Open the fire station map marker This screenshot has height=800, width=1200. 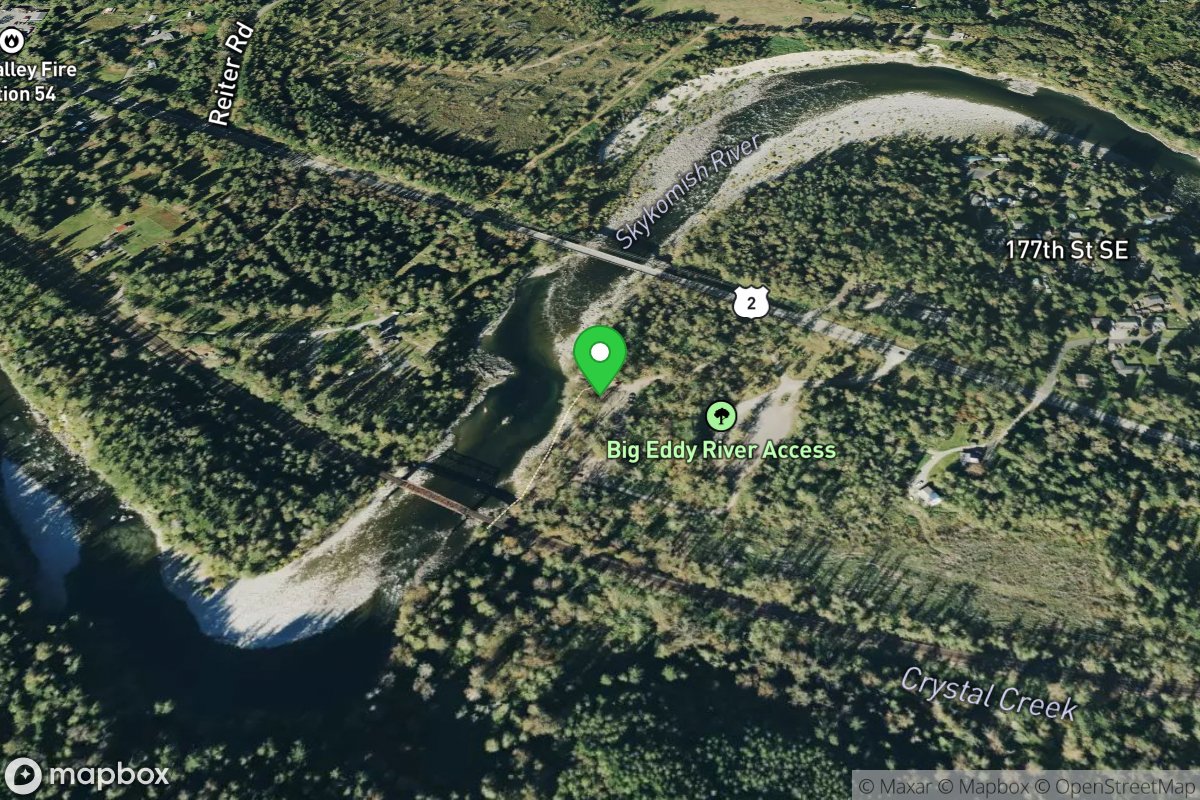pyautogui.click(x=12, y=42)
